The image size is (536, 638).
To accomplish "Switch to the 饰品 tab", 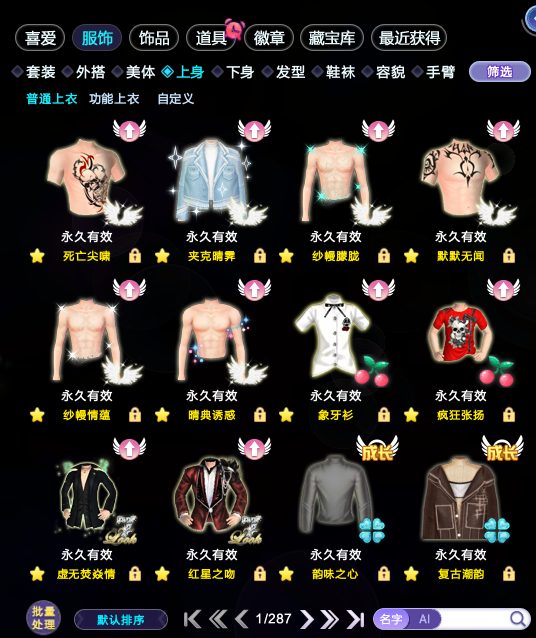I will click(x=154, y=38).
